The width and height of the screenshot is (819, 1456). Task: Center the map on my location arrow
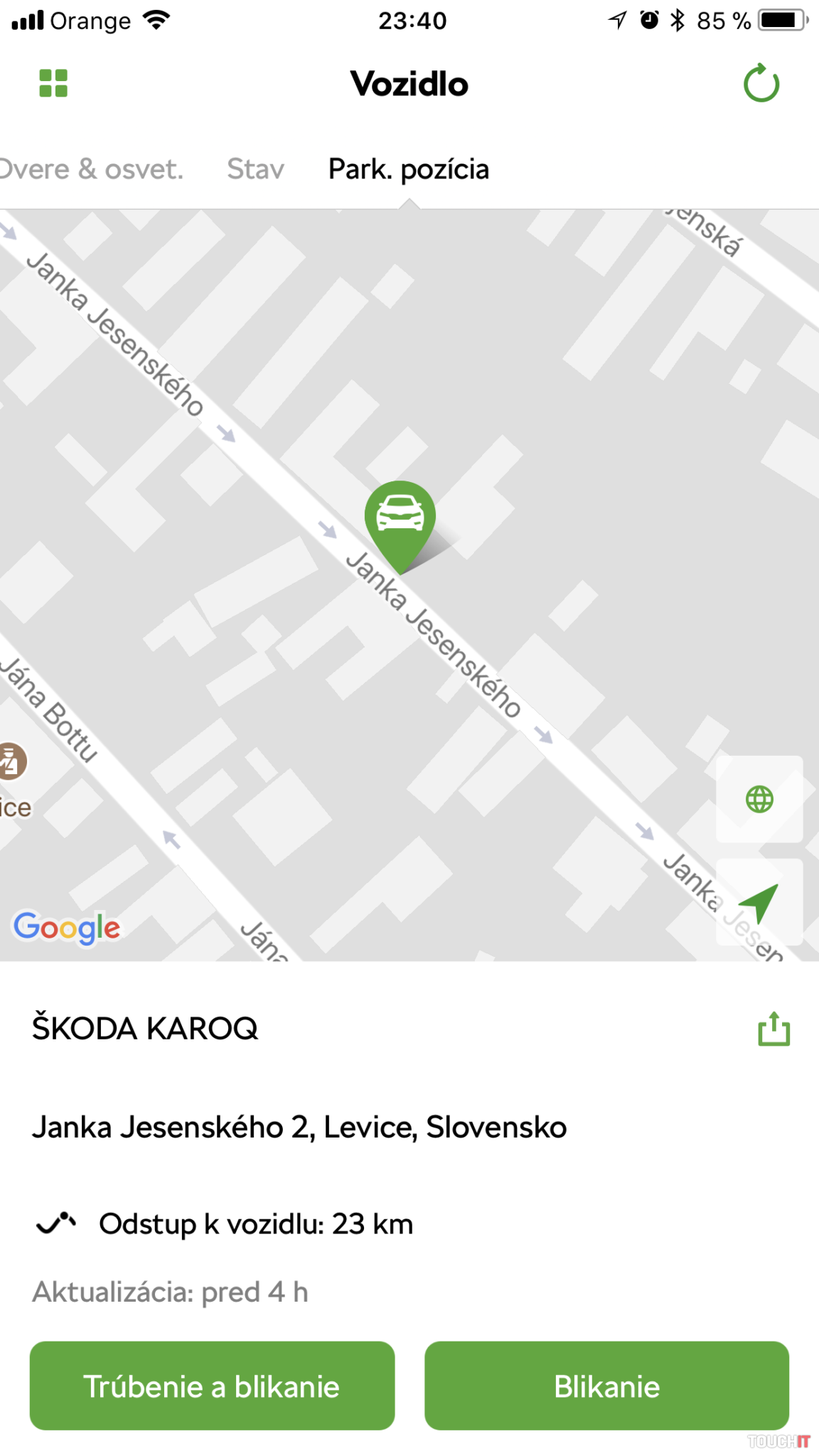click(x=759, y=901)
